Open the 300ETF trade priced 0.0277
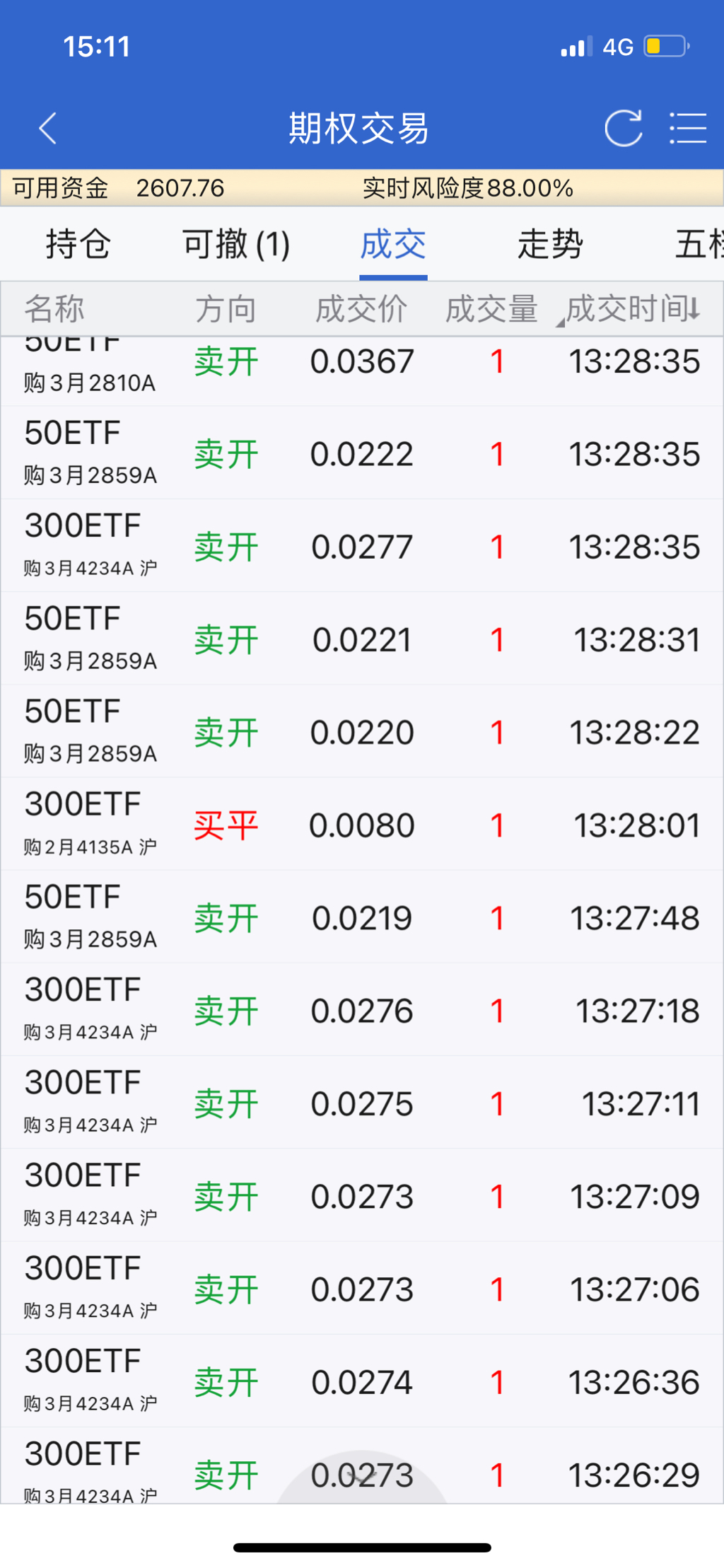The image size is (724, 1568). pos(361,546)
